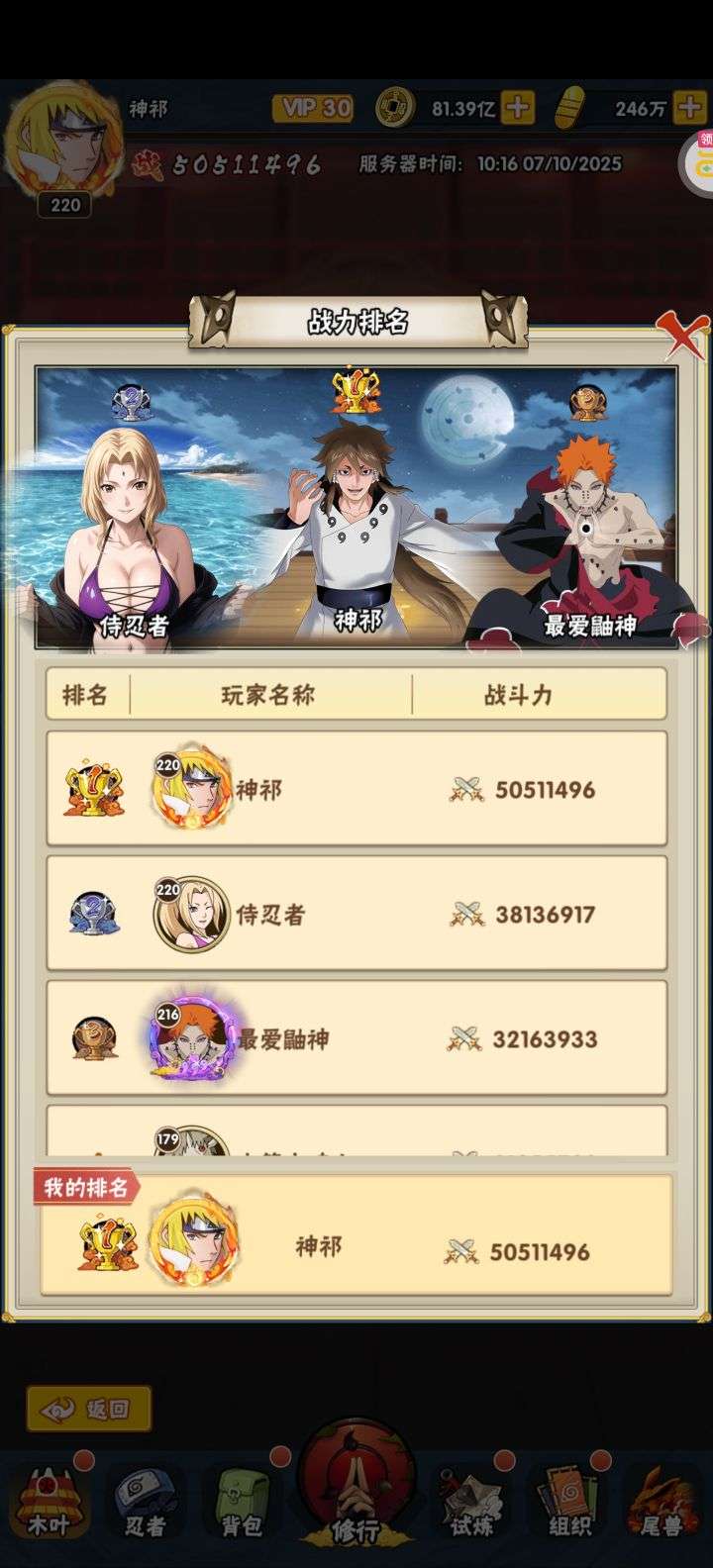Add more ingots via the 246万 plus button
This screenshot has width=713, height=1568.
pos(689,107)
